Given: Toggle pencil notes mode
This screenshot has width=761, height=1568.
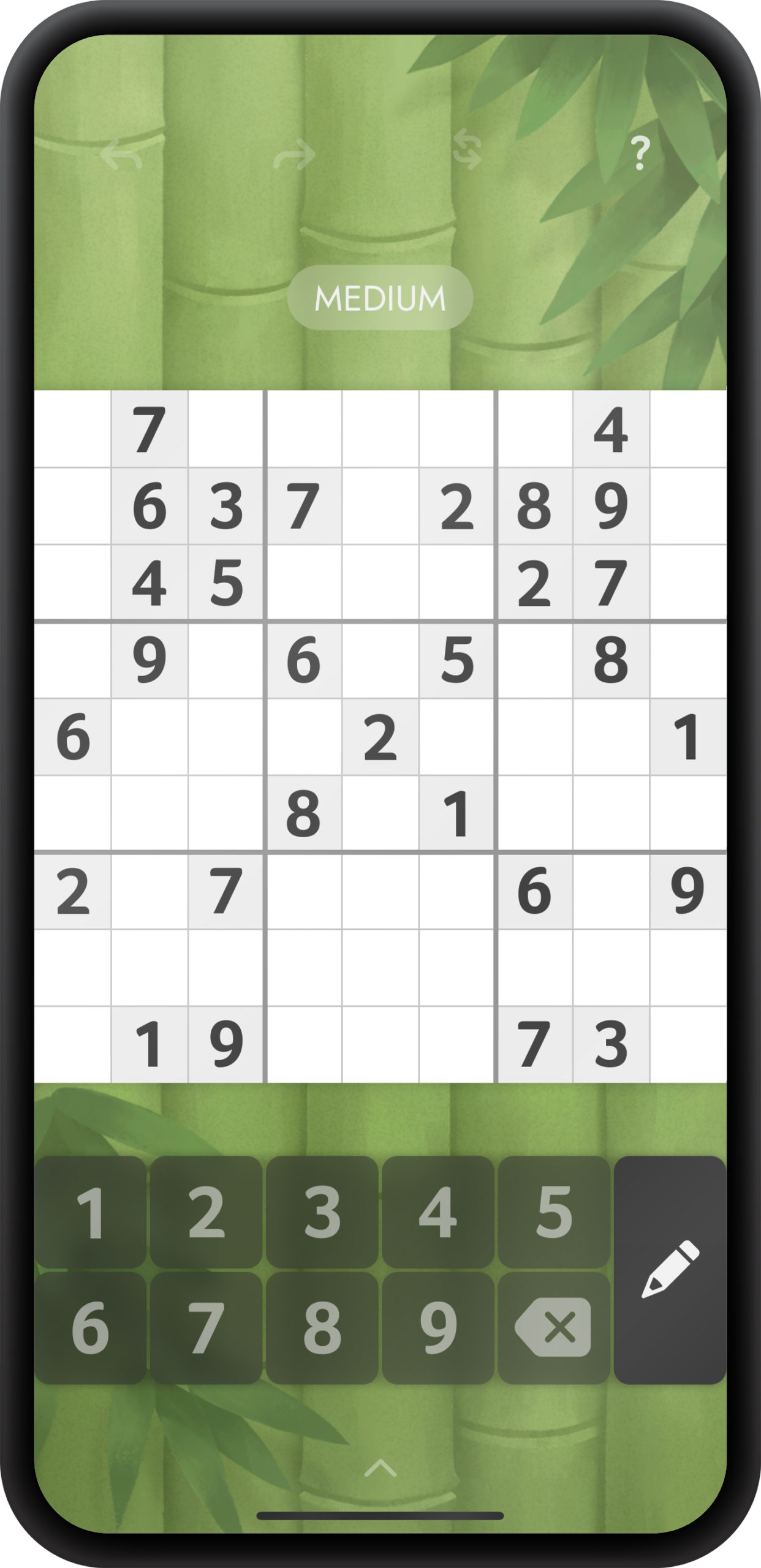Looking at the screenshot, I should 670,1270.
